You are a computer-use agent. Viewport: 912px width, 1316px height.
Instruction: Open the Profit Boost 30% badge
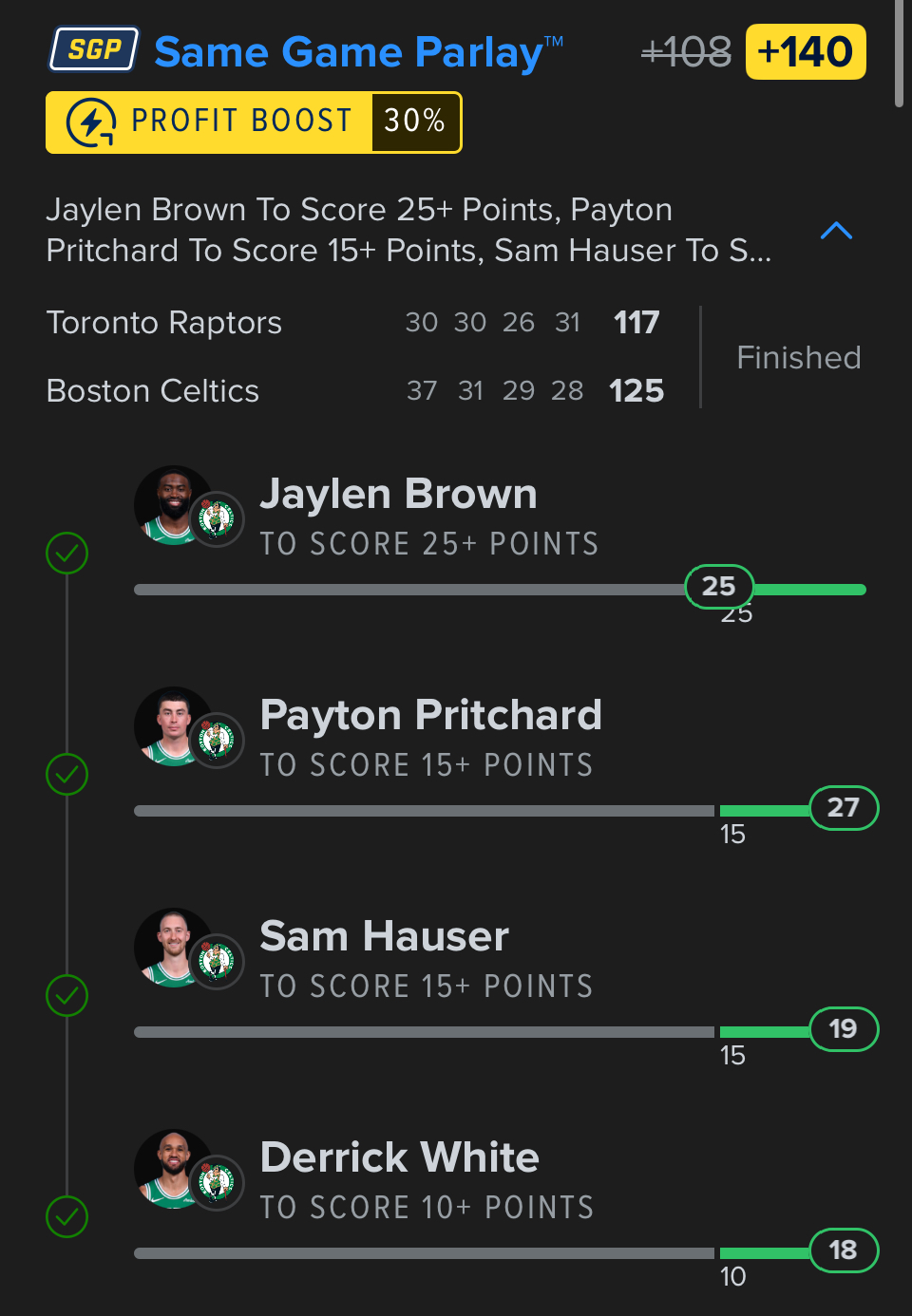tap(254, 122)
